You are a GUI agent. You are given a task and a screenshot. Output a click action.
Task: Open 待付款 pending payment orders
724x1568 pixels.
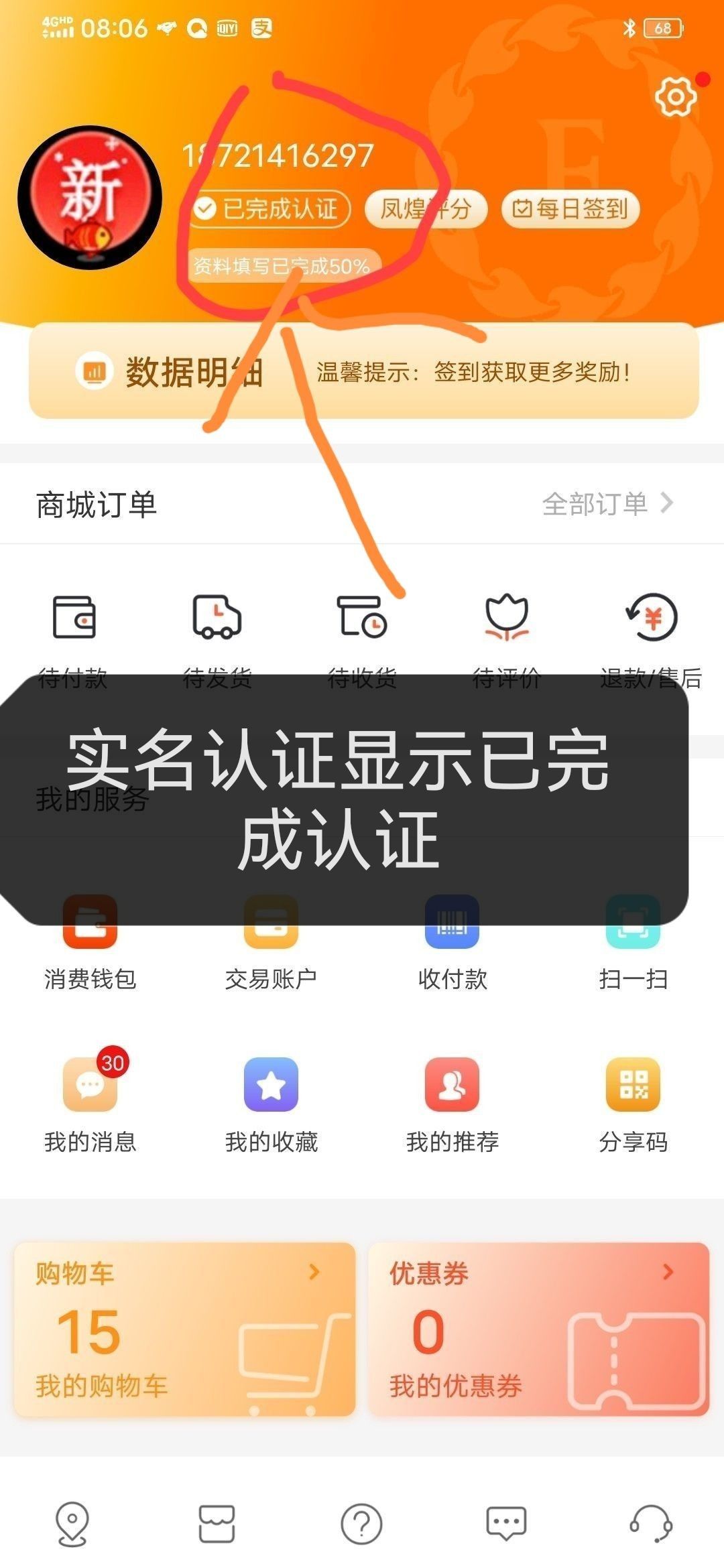[x=74, y=617]
